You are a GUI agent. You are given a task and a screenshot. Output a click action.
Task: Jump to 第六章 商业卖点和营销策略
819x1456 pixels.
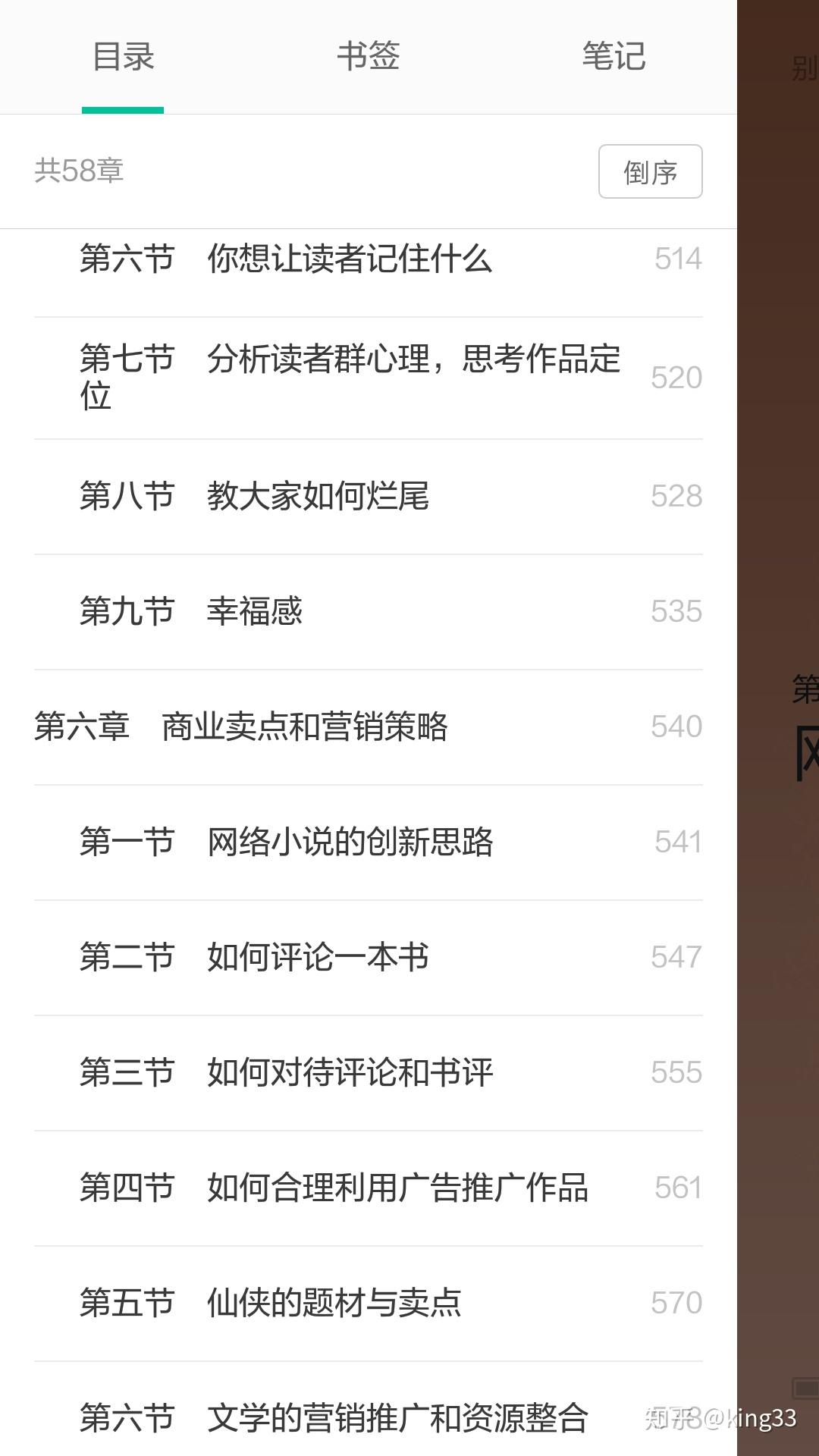(x=369, y=727)
